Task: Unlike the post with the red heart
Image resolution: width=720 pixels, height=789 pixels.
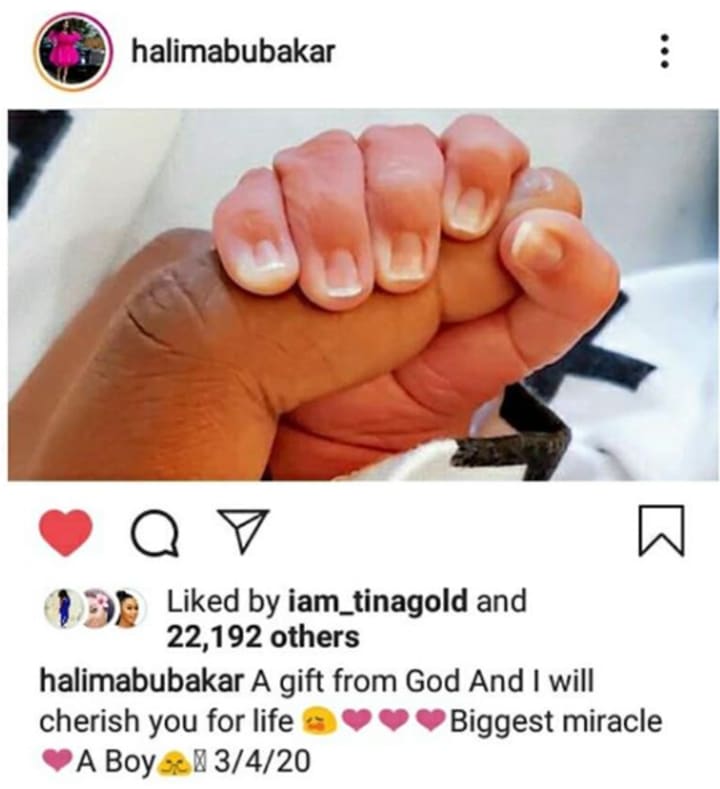Action: pos(65,531)
